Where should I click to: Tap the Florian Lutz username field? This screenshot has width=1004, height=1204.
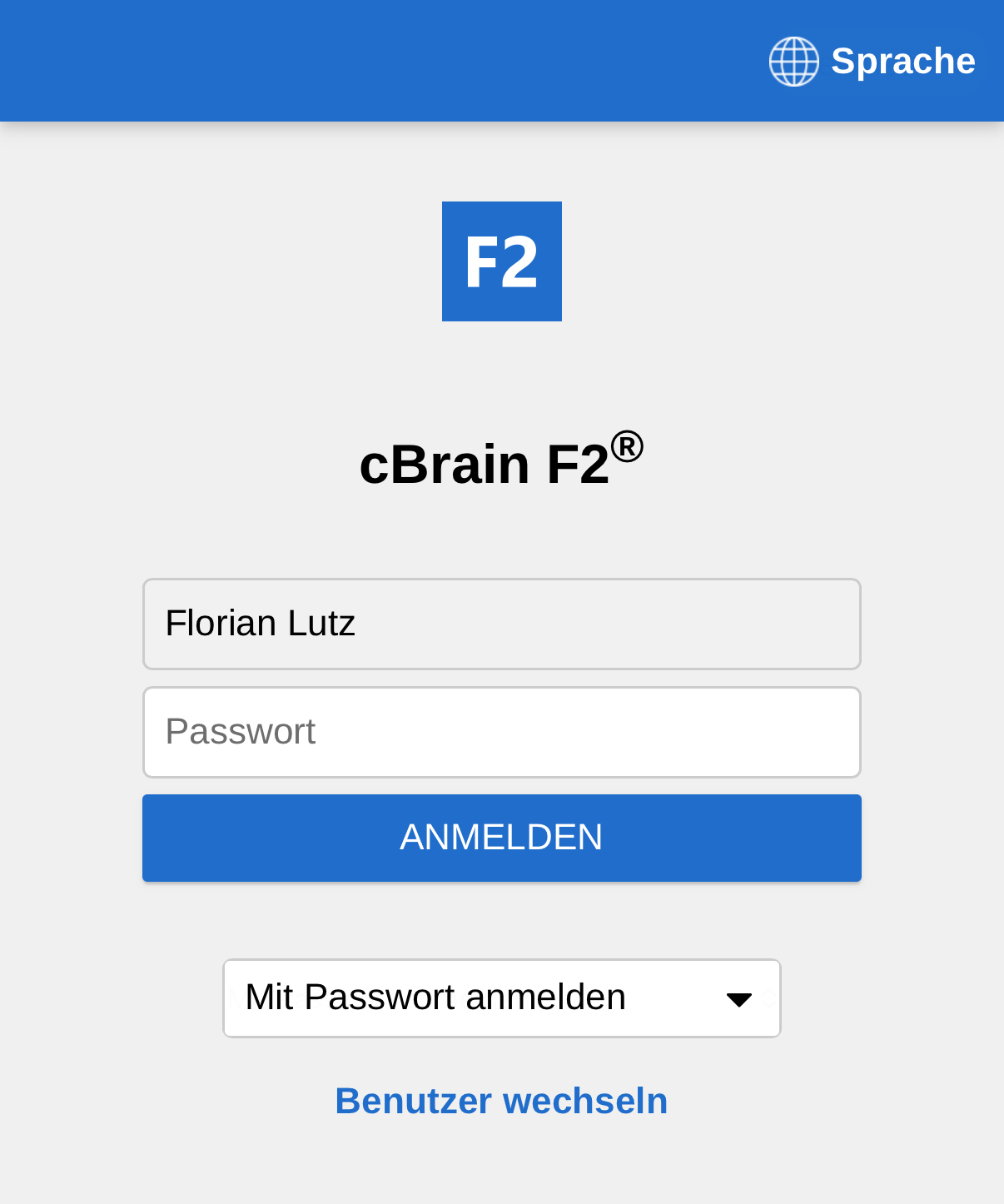tap(501, 624)
